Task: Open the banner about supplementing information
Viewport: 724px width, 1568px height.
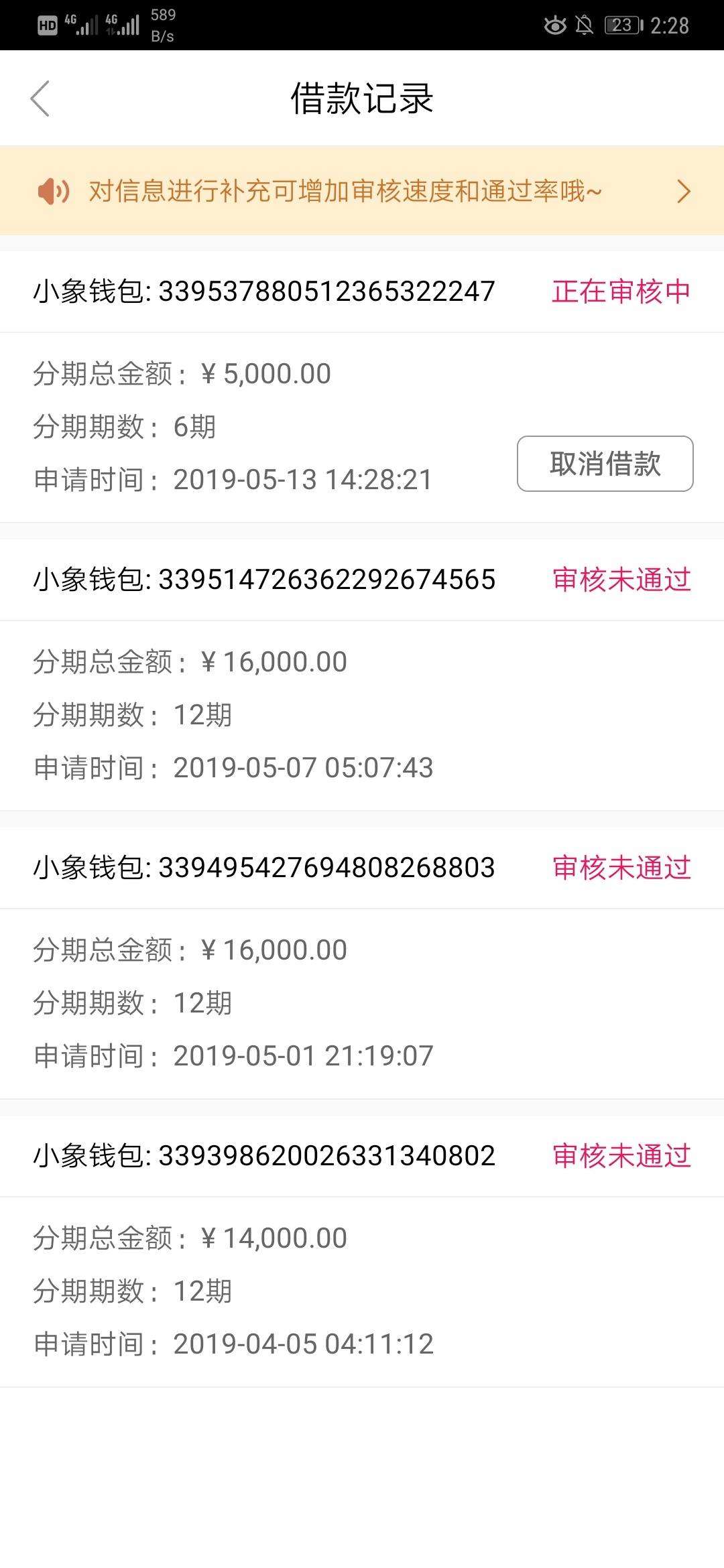Action: click(362, 191)
